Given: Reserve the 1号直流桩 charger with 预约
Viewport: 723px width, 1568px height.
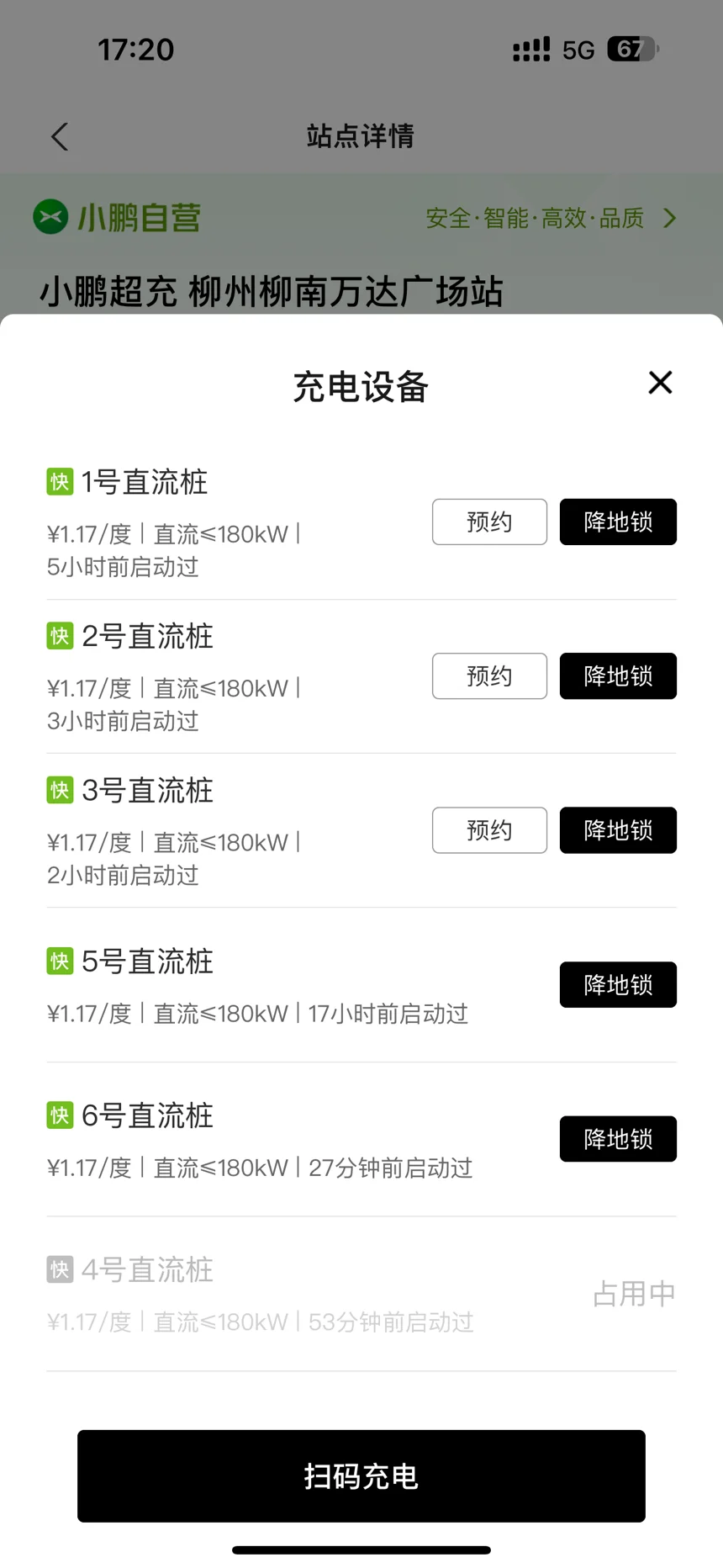Looking at the screenshot, I should (489, 522).
